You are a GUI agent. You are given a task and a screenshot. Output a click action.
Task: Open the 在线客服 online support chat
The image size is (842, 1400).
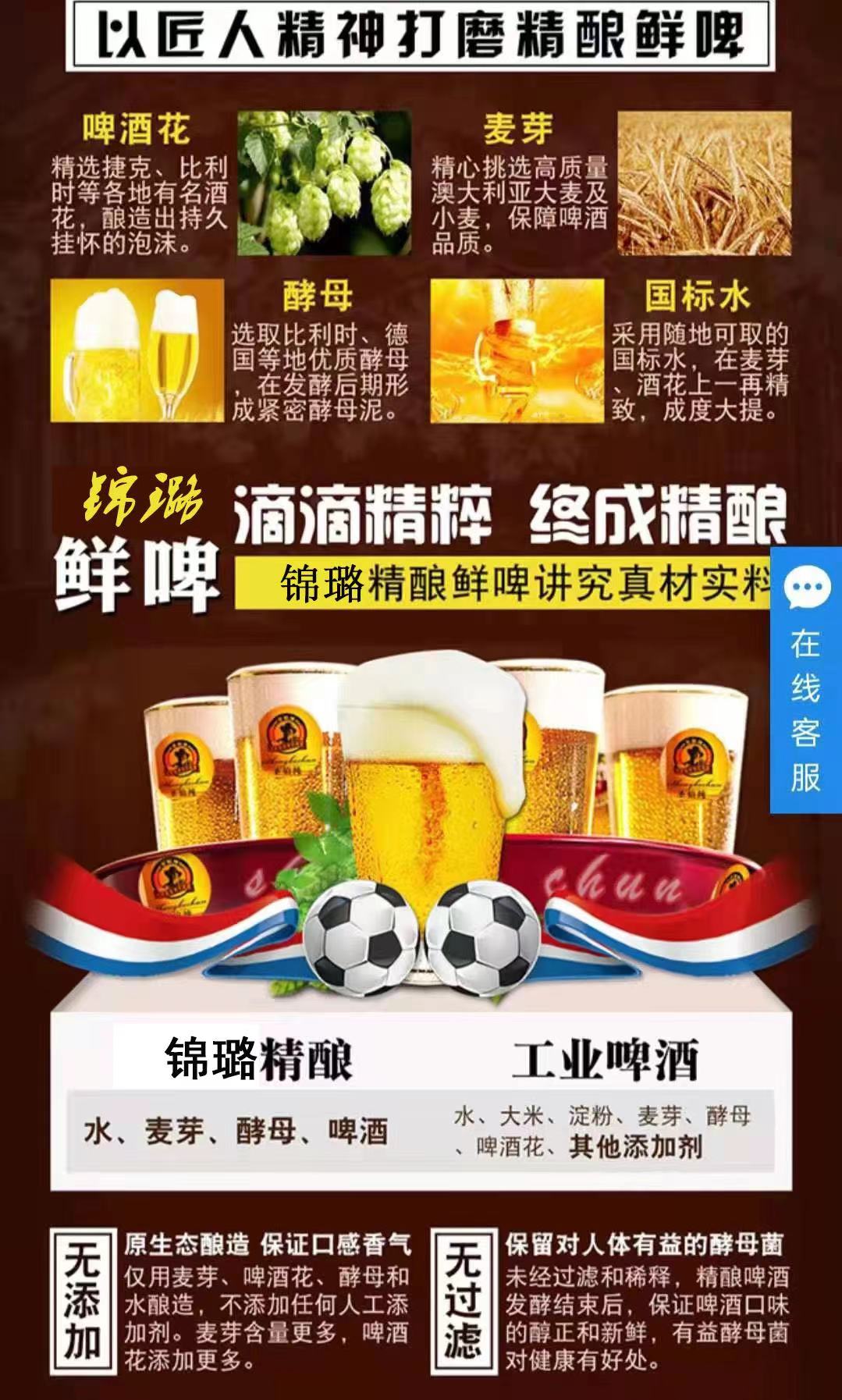[x=806, y=680]
